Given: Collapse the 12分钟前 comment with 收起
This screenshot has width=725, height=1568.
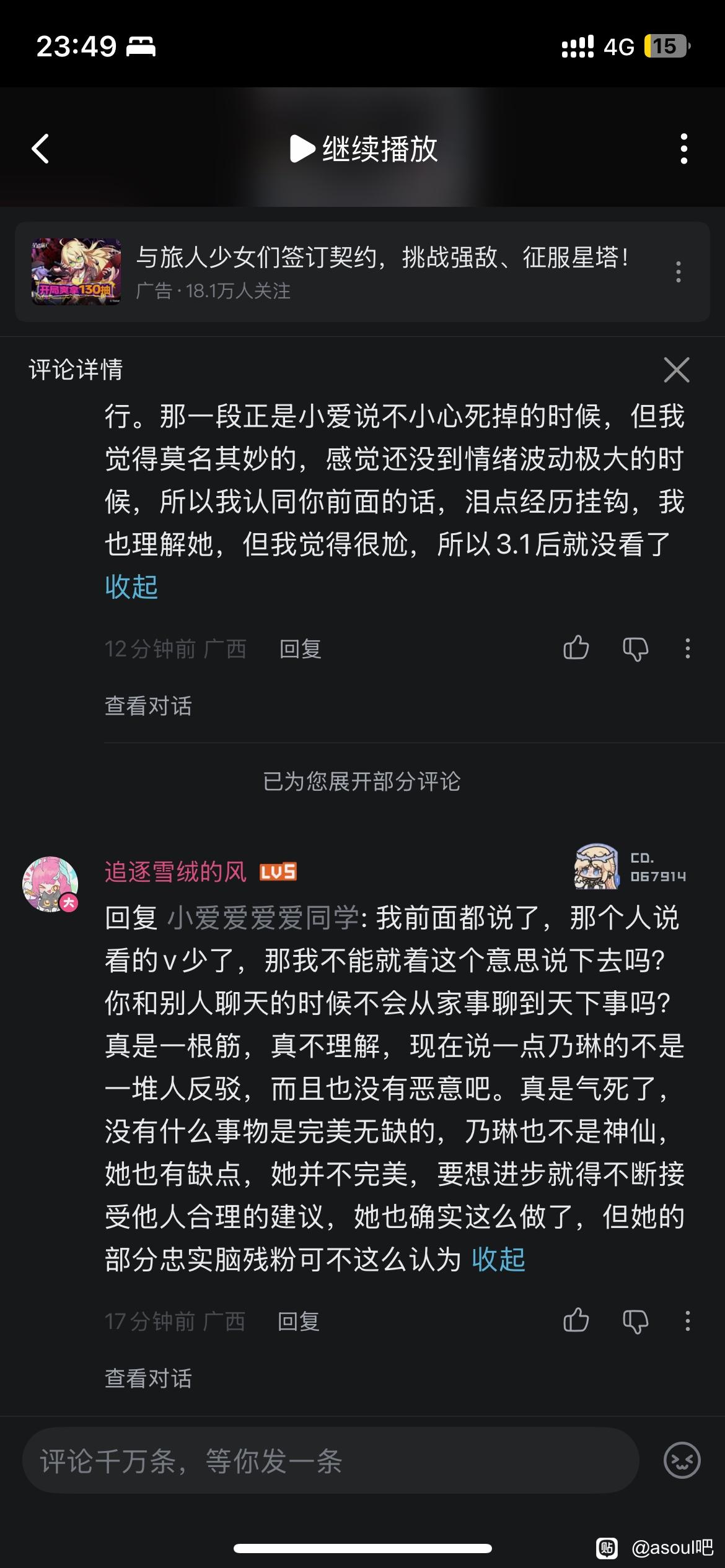Looking at the screenshot, I should (x=131, y=586).
